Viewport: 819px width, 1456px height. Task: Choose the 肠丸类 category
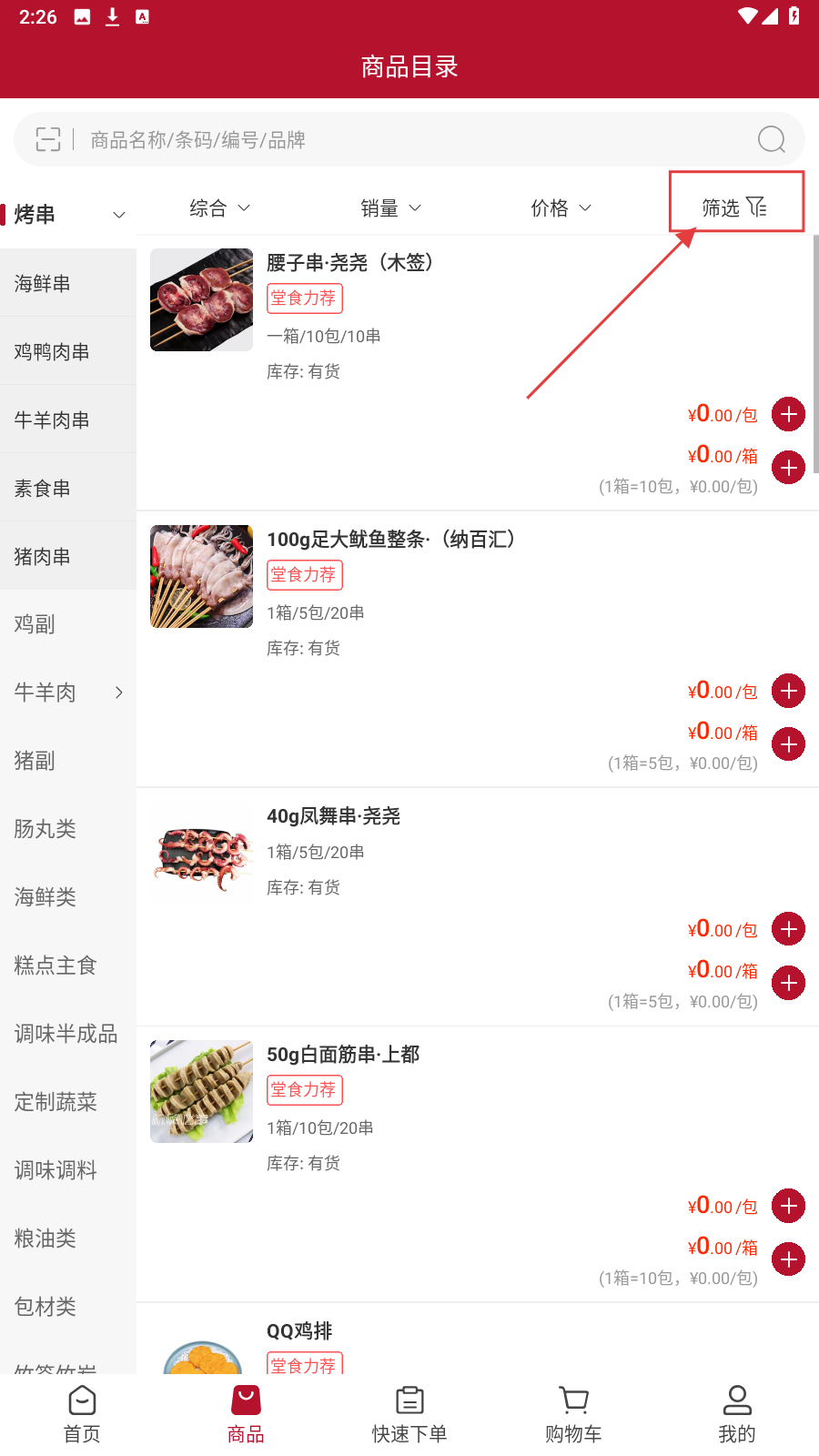tap(68, 829)
